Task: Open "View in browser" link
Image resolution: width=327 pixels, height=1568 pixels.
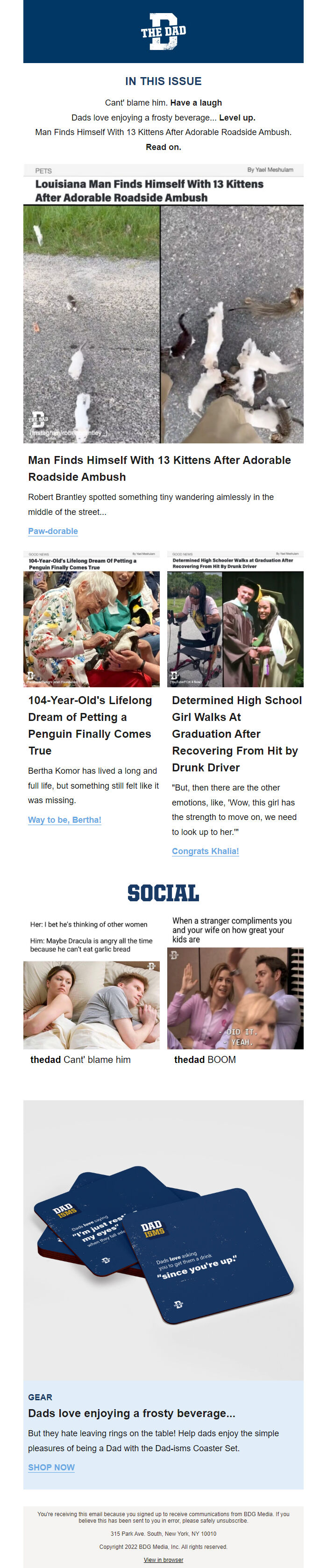Action: click(163, 1560)
